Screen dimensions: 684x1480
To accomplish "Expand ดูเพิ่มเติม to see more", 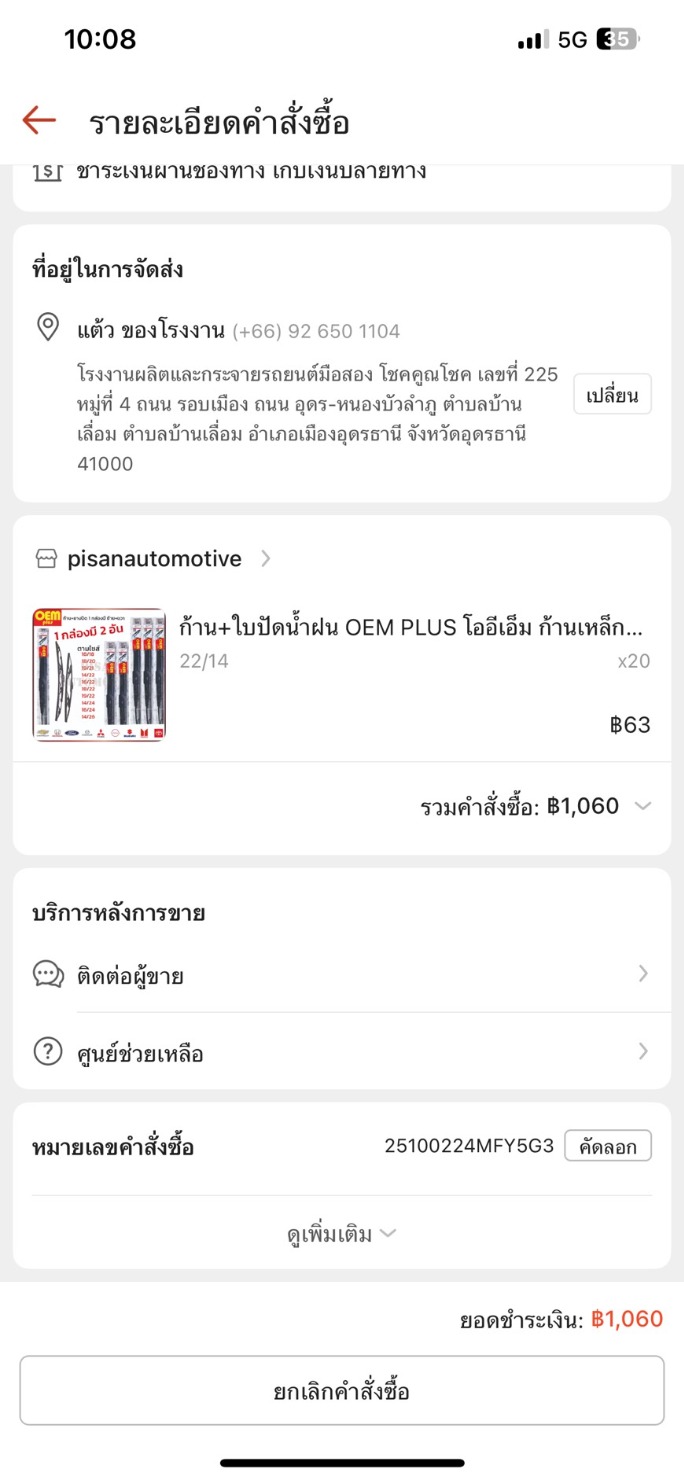I will pos(342,1234).
